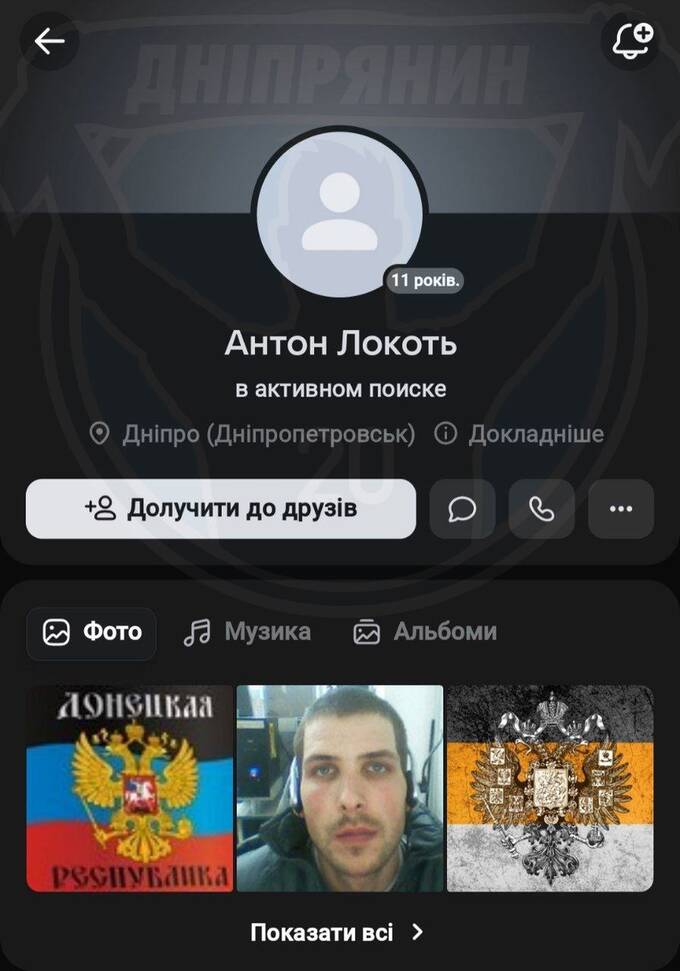Image resolution: width=680 pixels, height=971 pixels.
Task: Open the black-yellow-white flag photo
Action: [550, 788]
